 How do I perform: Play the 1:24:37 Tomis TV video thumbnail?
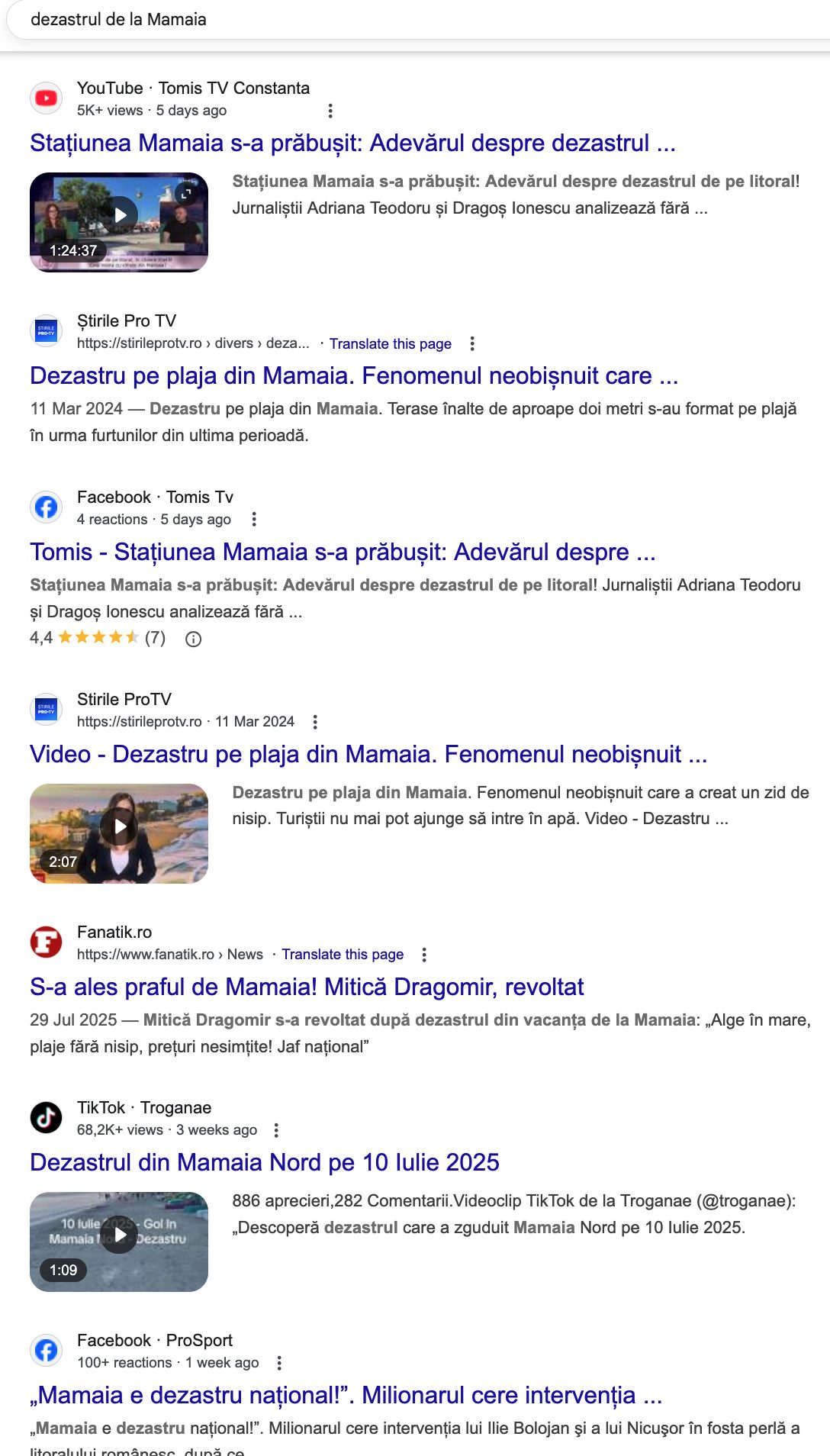pyautogui.click(x=119, y=222)
